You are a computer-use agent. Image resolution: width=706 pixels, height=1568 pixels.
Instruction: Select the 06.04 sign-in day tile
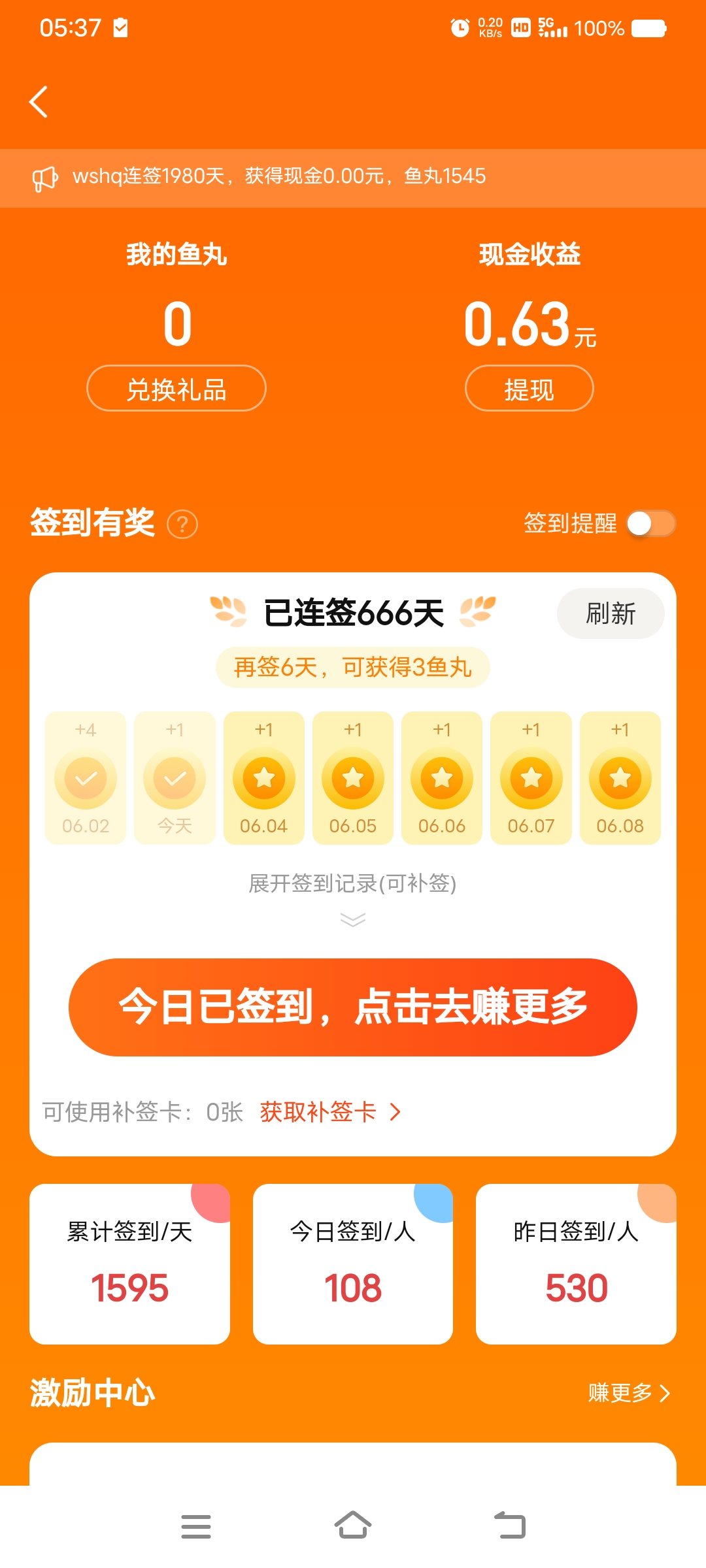pos(264,778)
